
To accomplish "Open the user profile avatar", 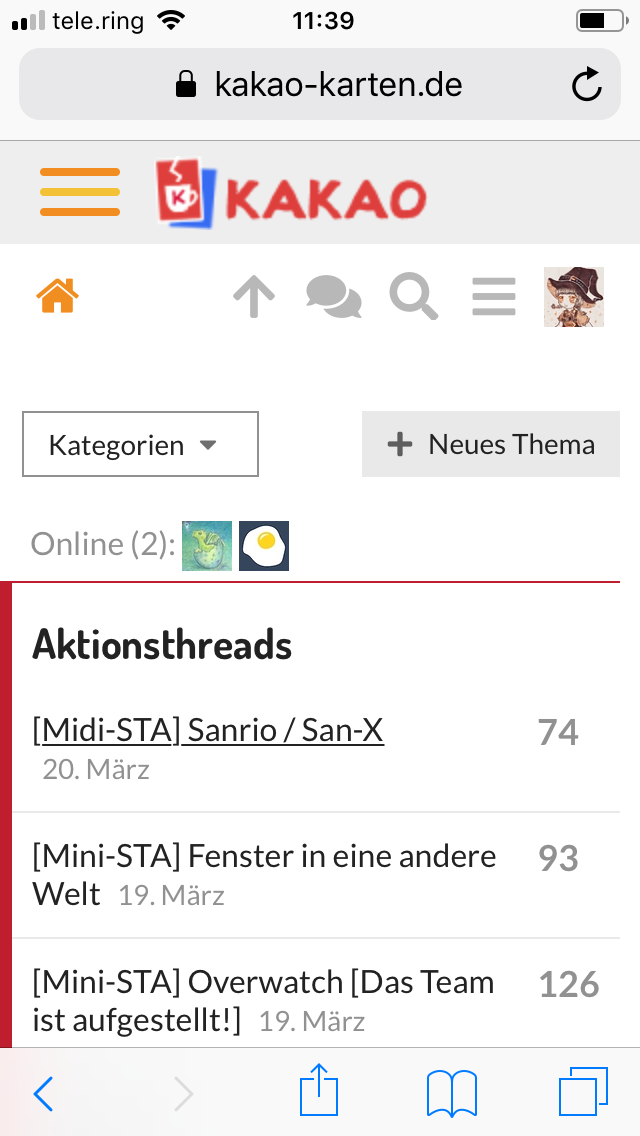I will [574, 297].
